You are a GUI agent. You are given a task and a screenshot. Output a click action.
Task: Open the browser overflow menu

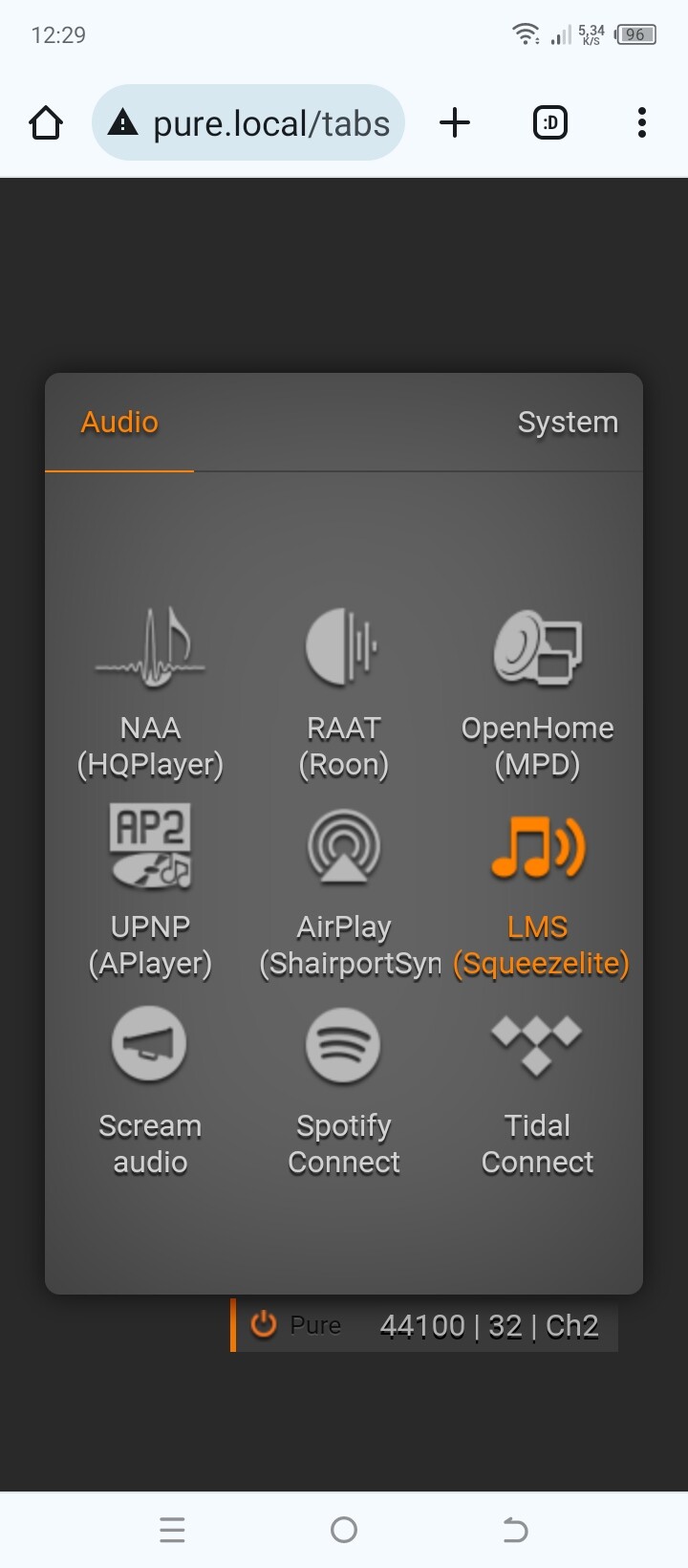[641, 123]
